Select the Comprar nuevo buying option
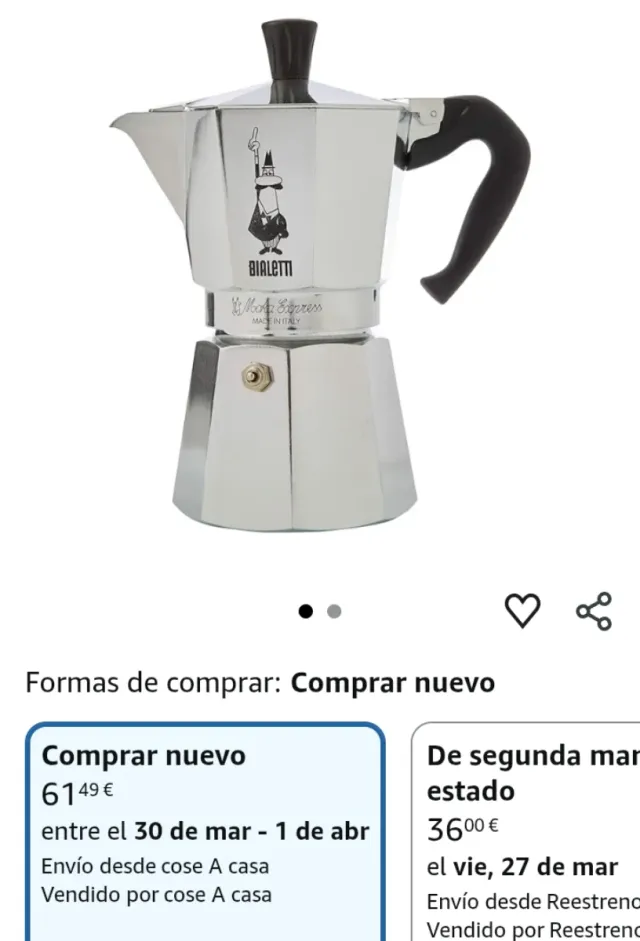 tap(205, 830)
